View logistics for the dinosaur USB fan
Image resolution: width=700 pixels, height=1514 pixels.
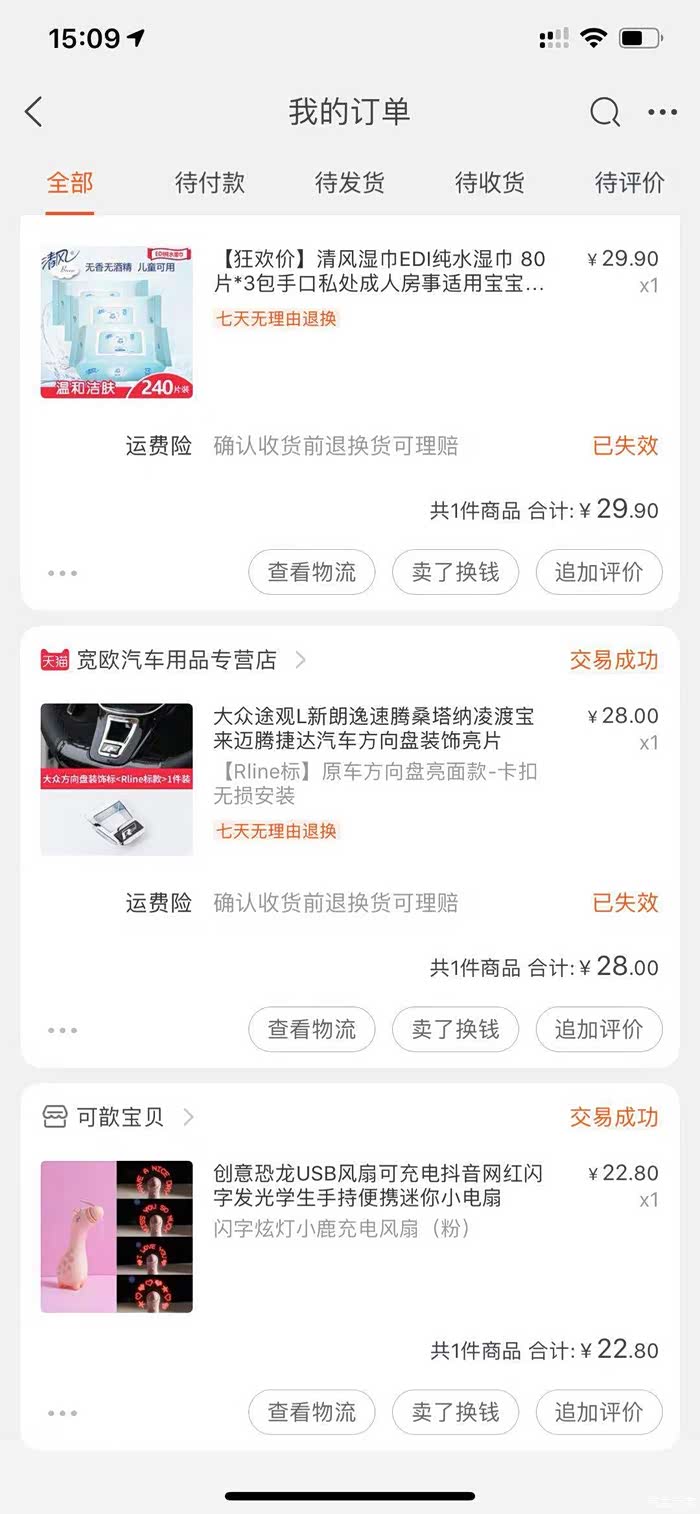(x=312, y=1412)
